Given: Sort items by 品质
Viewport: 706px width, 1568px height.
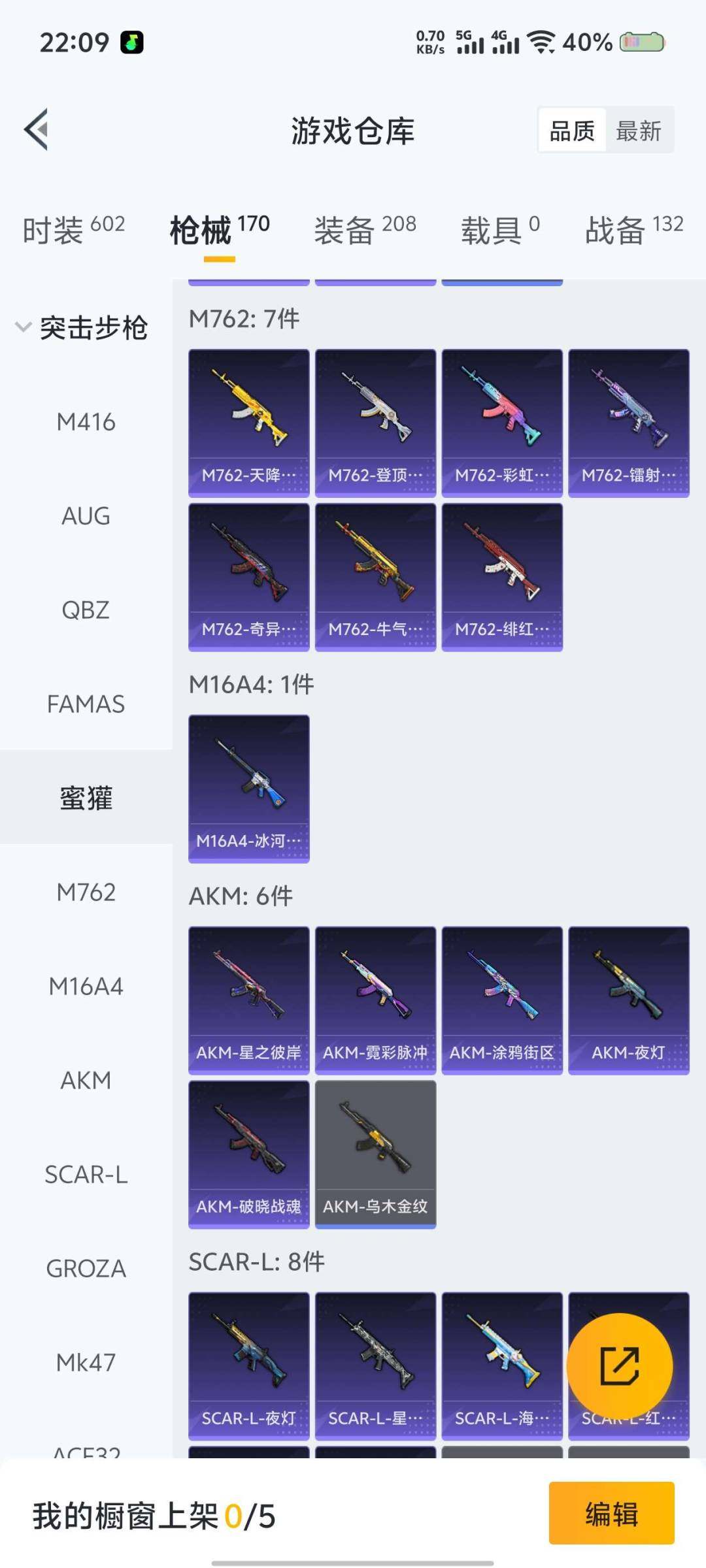Looking at the screenshot, I should click(572, 131).
